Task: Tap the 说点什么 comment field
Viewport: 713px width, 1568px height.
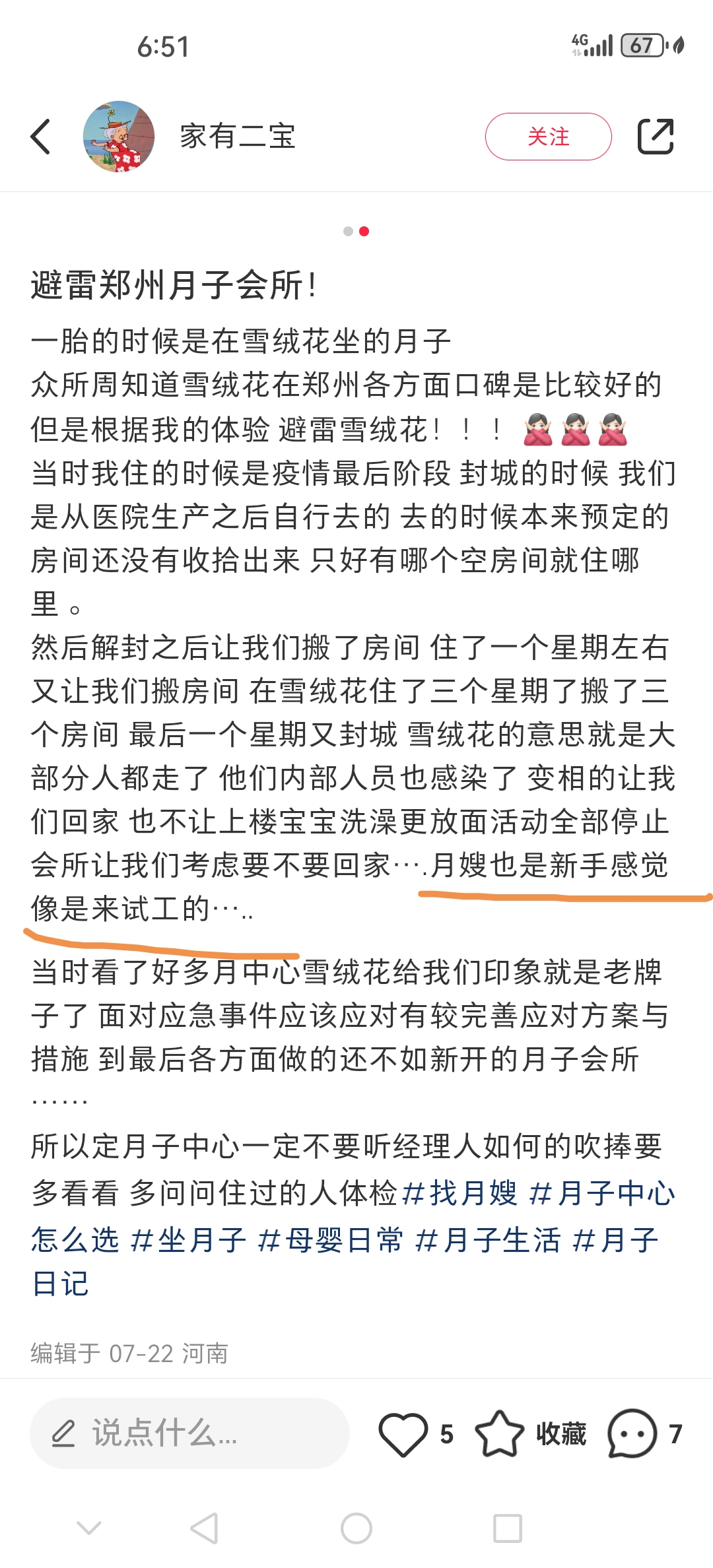Action: point(189,1433)
